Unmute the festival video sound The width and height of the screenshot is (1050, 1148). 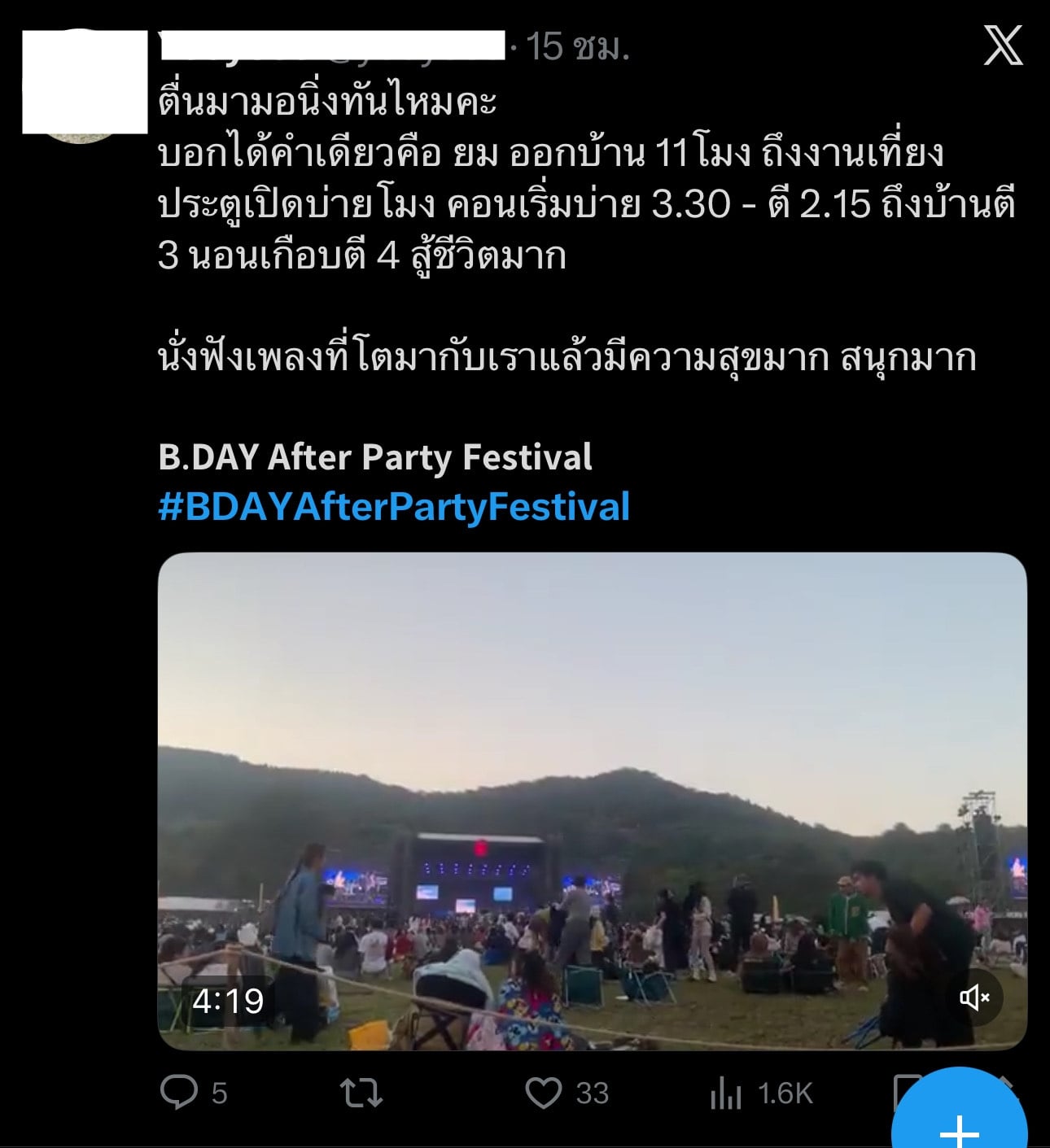tap(974, 997)
